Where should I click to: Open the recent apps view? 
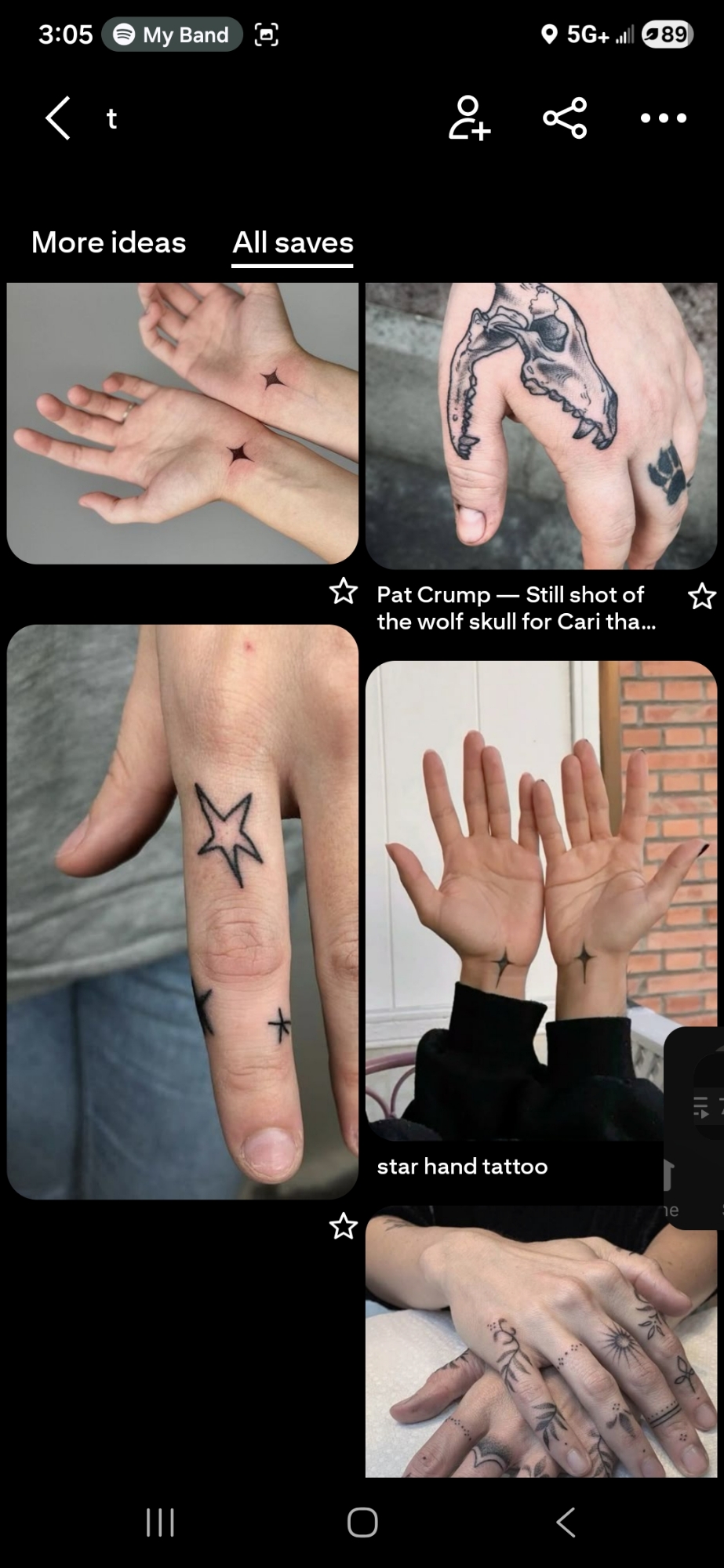pos(160,1522)
